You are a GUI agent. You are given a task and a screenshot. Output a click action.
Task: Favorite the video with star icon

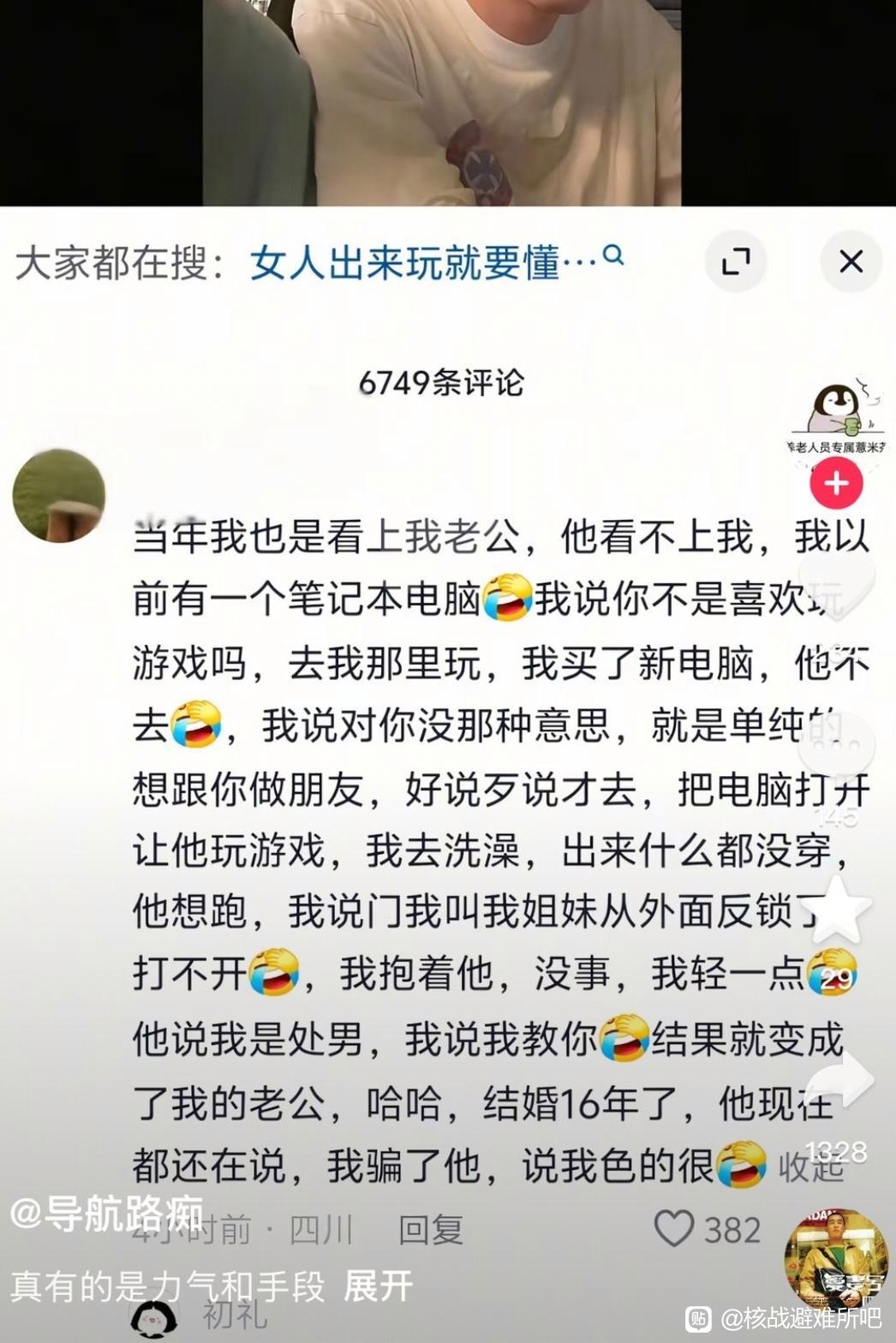click(x=836, y=910)
